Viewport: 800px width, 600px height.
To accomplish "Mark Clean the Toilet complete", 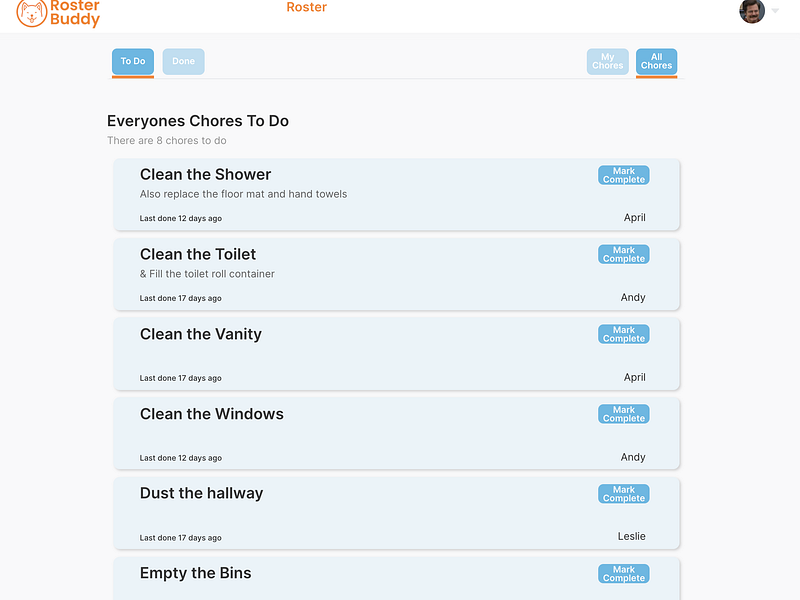I will pyautogui.click(x=624, y=255).
